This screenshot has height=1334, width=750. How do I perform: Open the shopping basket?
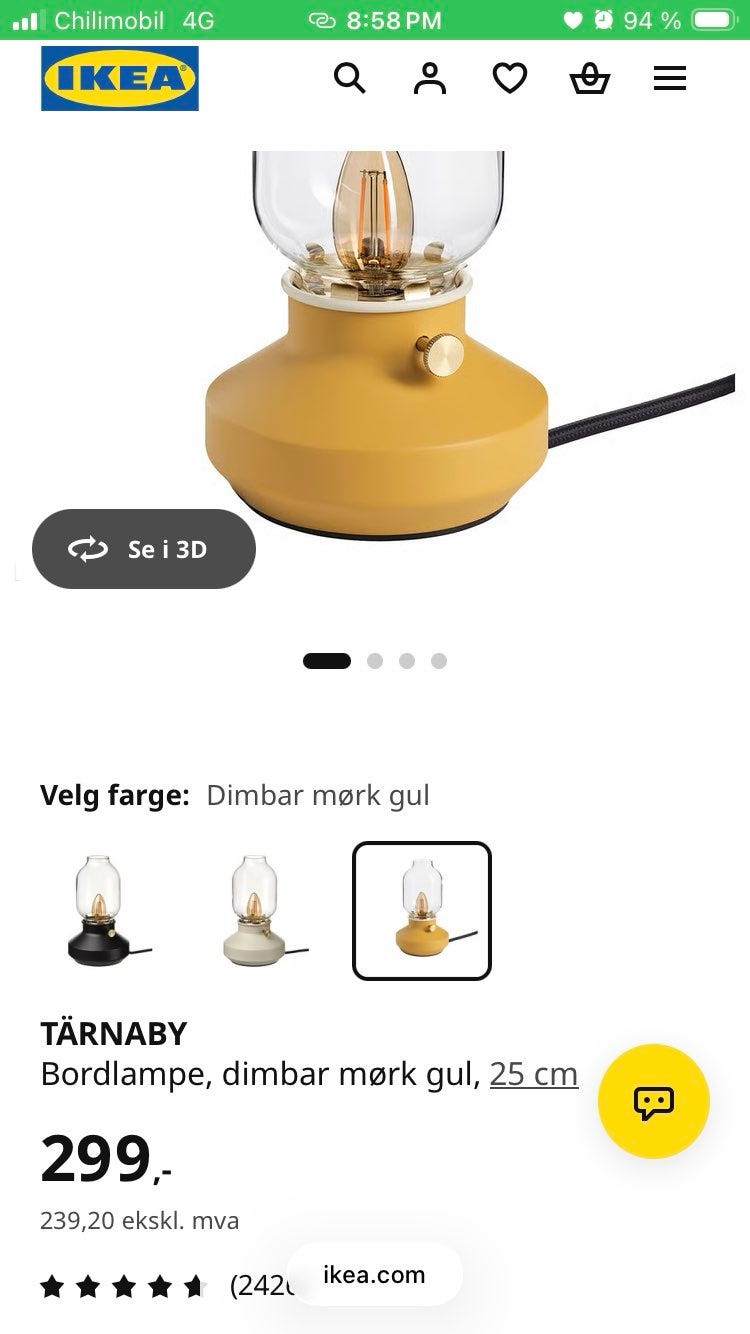point(590,78)
